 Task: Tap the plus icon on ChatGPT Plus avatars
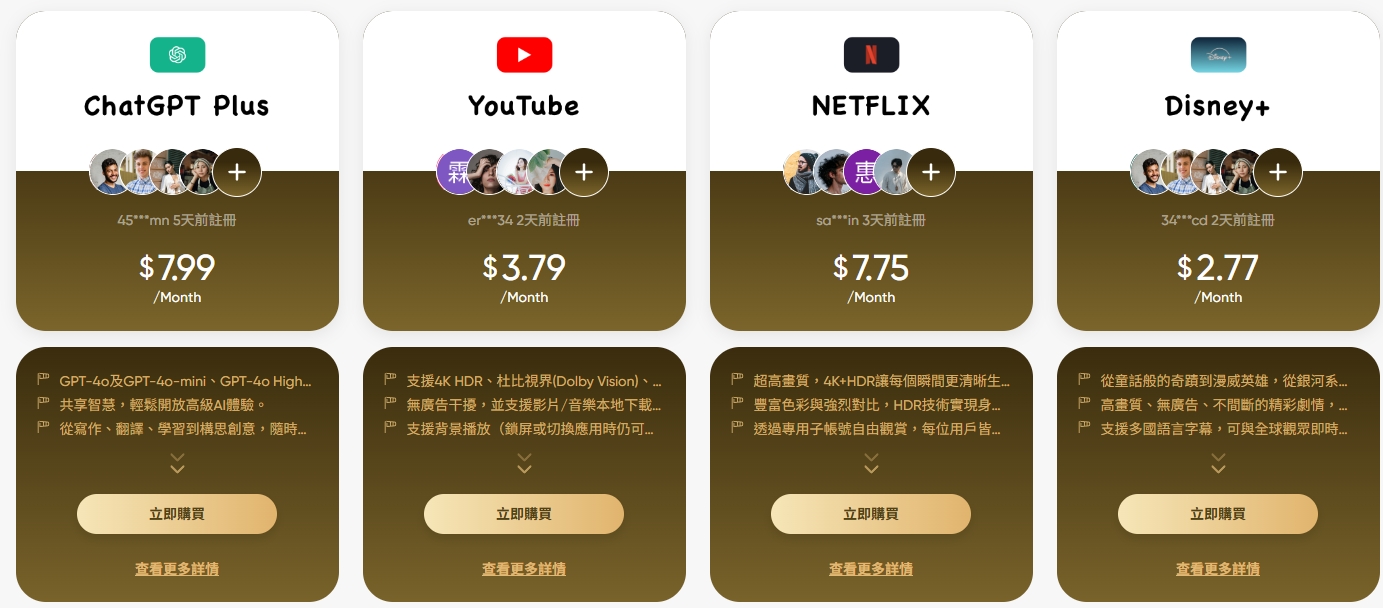pos(237,172)
